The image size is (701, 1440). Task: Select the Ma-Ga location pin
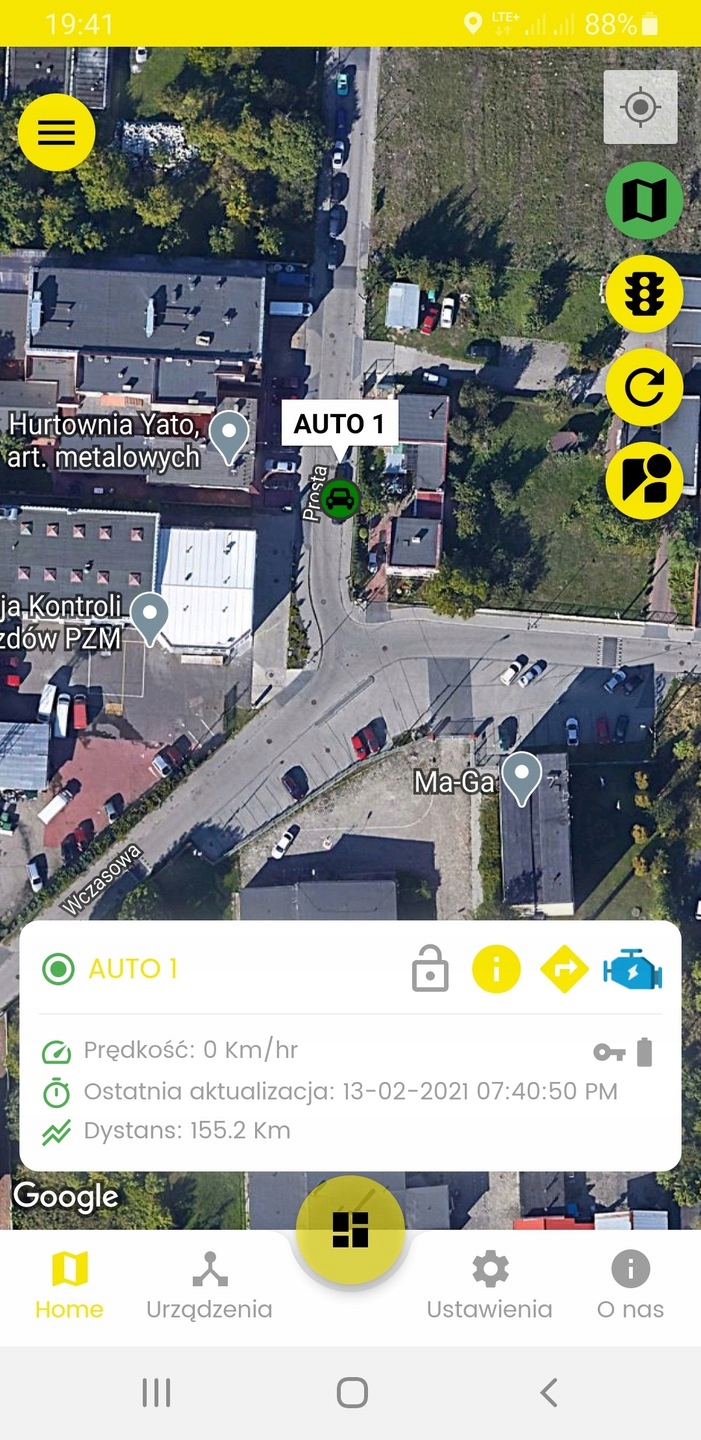click(x=520, y=777)
